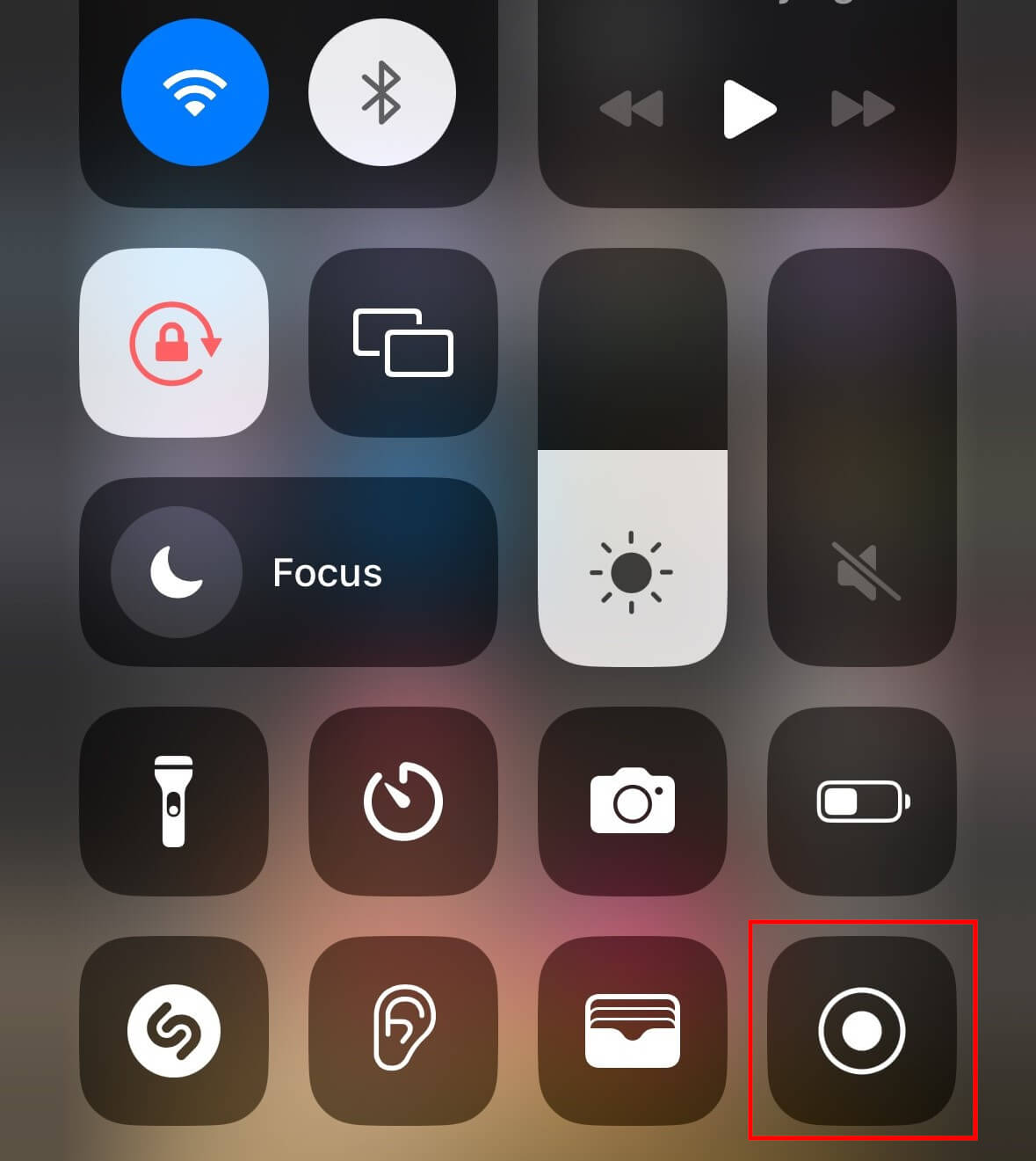Start Shazam music recognition
The width and height of the screenshot is (1036, 1161).
pyautogui.click(x=174, y=1031)
